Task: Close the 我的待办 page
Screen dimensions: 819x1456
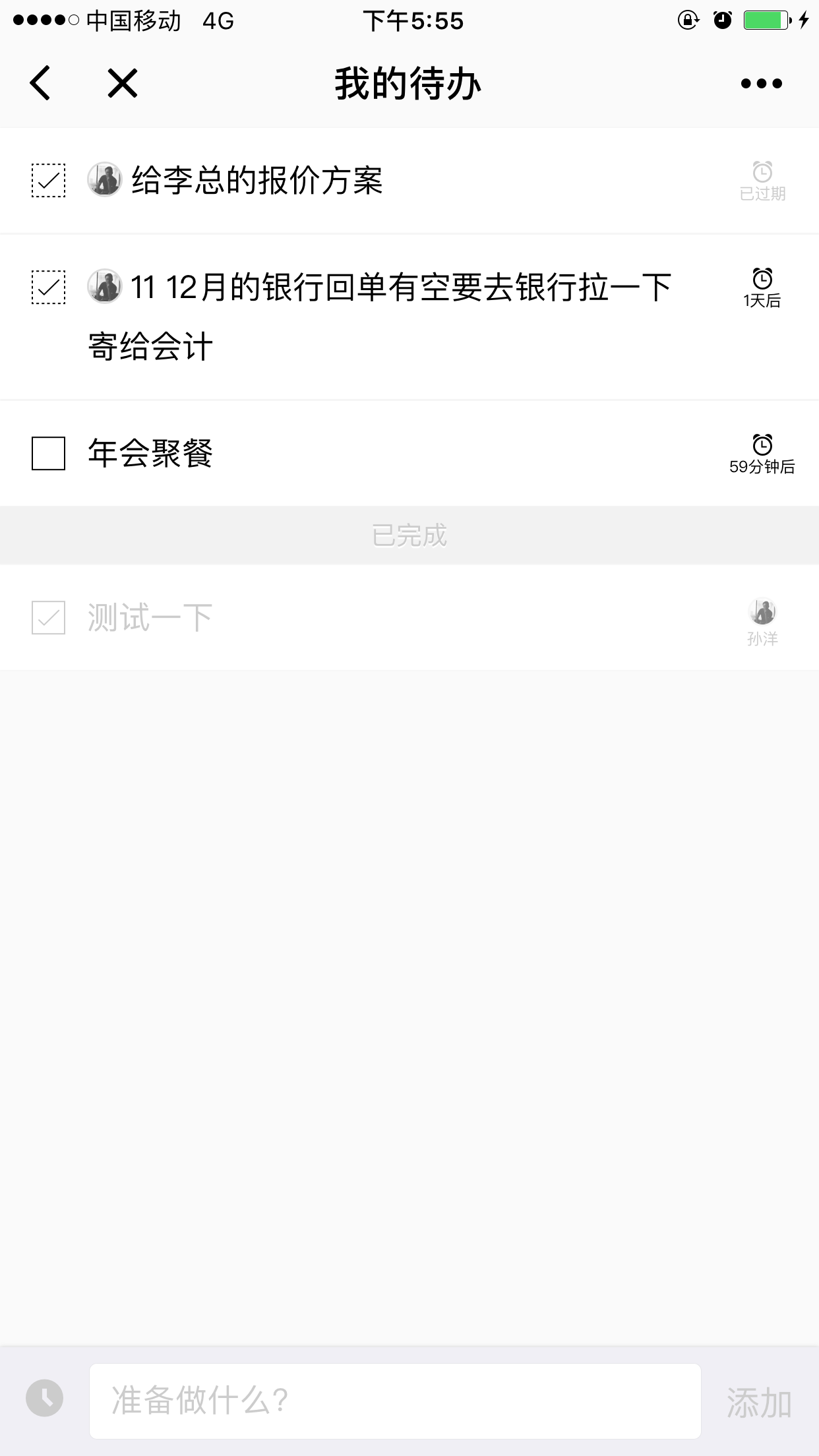Action: pyautogui.click(x=123, y=84)
